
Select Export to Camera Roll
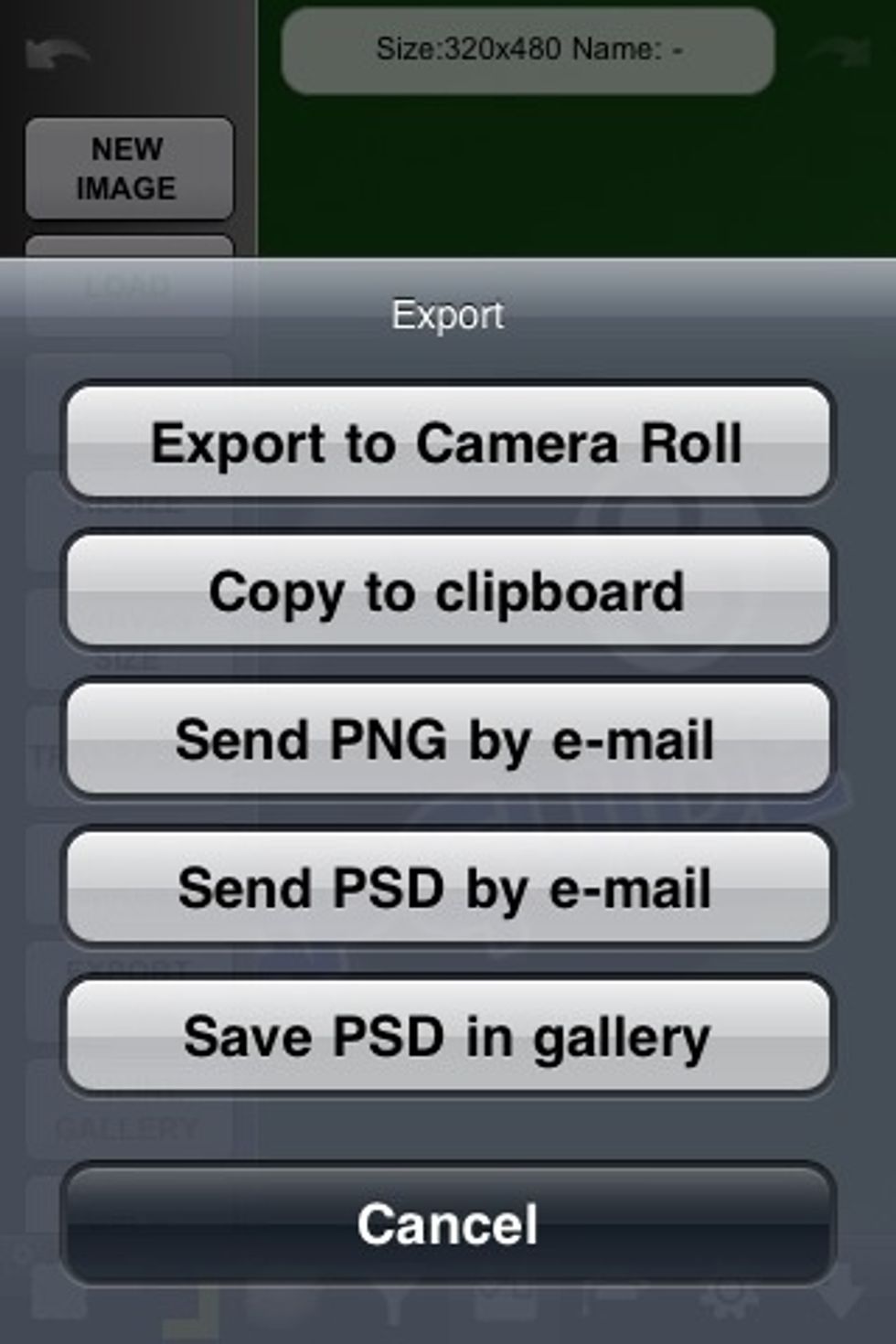[447, 443]
